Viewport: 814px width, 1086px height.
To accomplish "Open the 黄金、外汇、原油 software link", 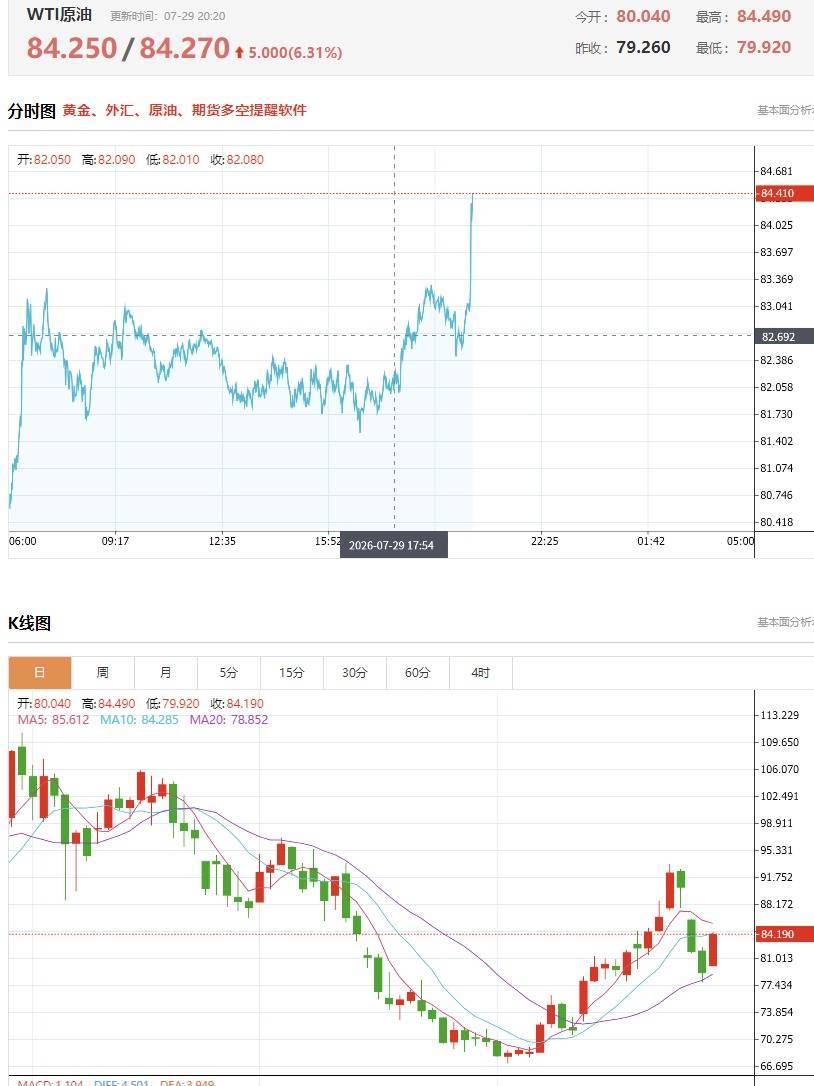I will (x=184, y=110).
